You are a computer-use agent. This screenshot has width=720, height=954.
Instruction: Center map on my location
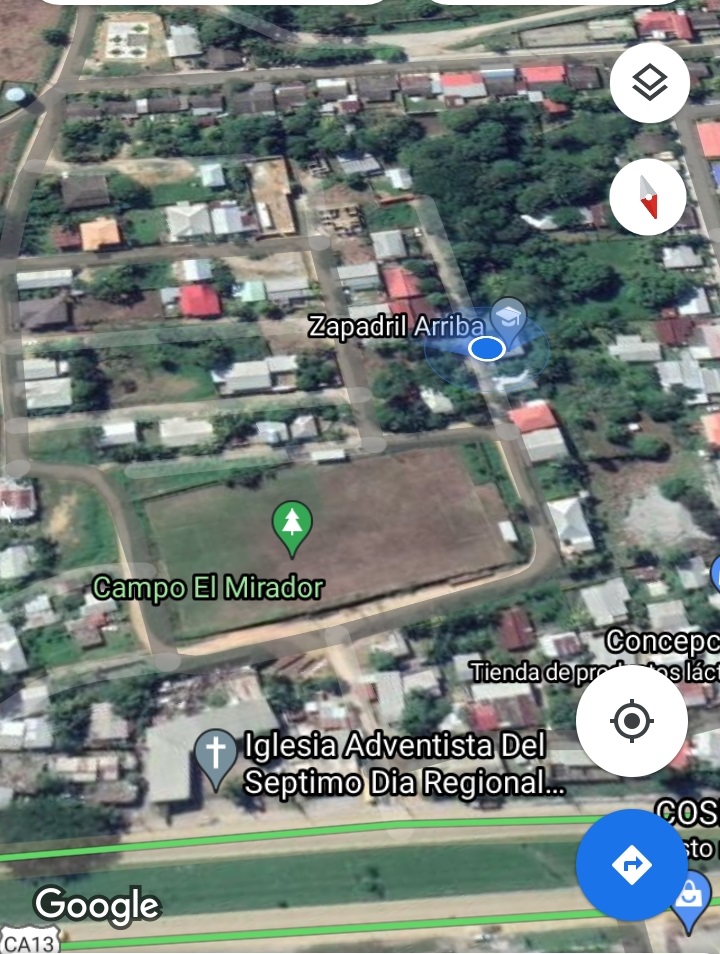click(631, 720)
